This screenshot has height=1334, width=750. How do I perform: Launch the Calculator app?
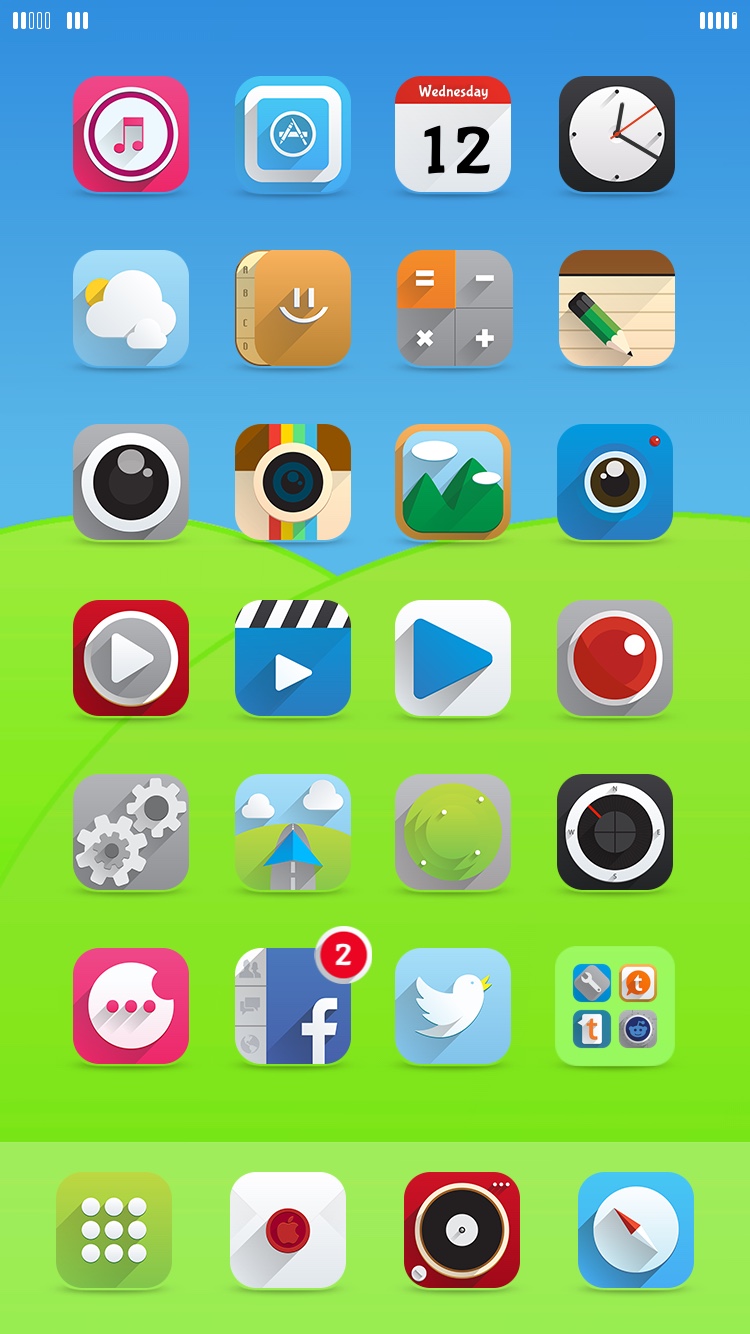[x=453, y=308]
